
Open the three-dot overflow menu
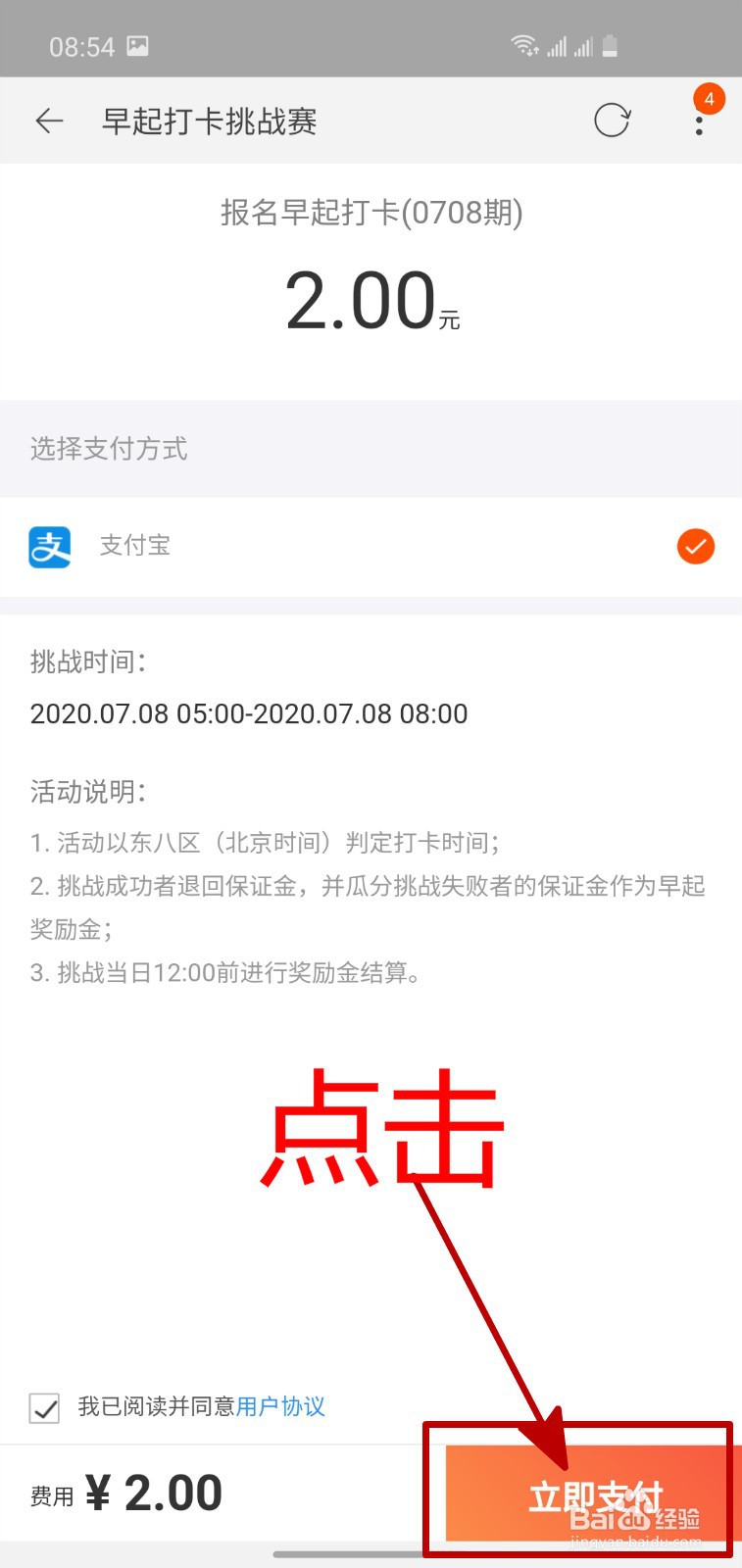pos(699,125)
